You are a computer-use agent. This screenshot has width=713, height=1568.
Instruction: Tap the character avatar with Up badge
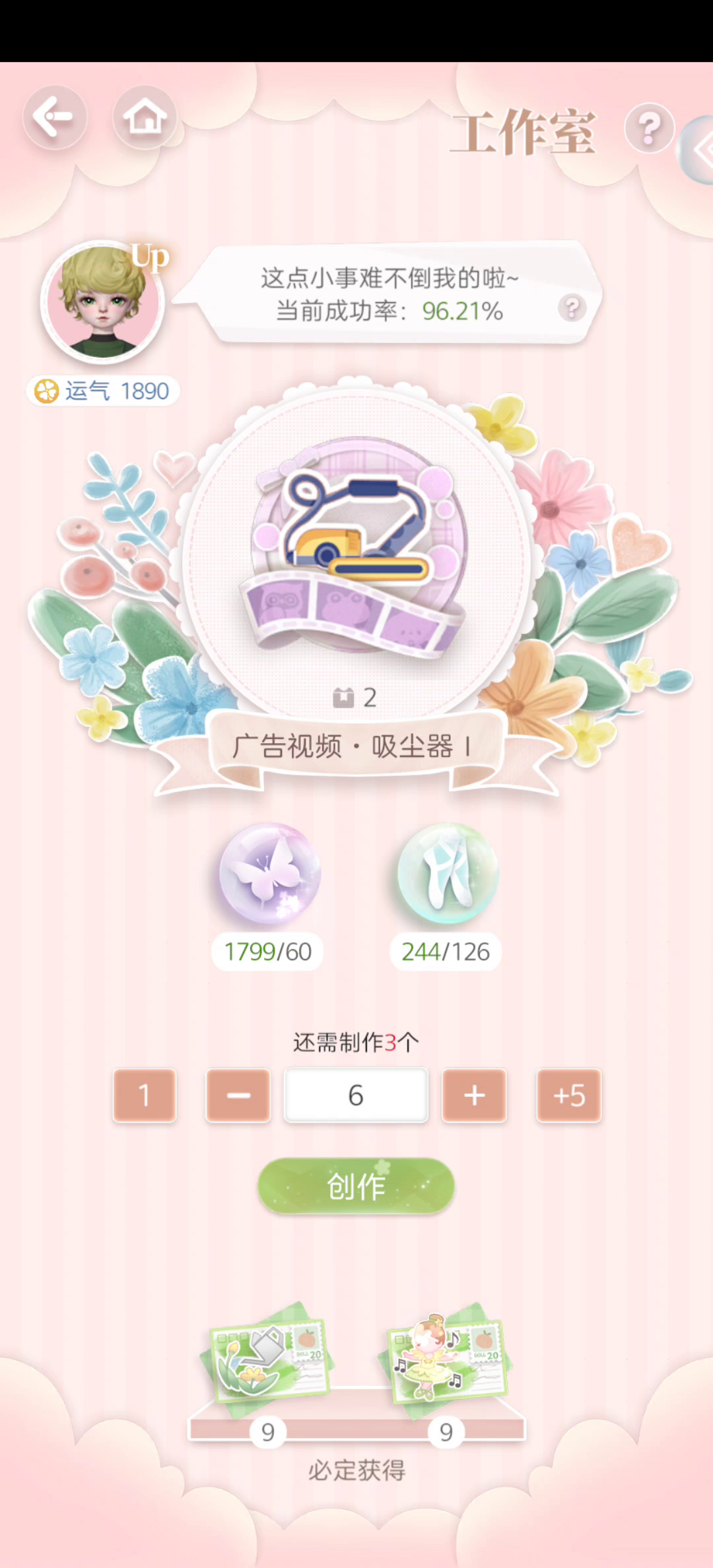point(103,302)
